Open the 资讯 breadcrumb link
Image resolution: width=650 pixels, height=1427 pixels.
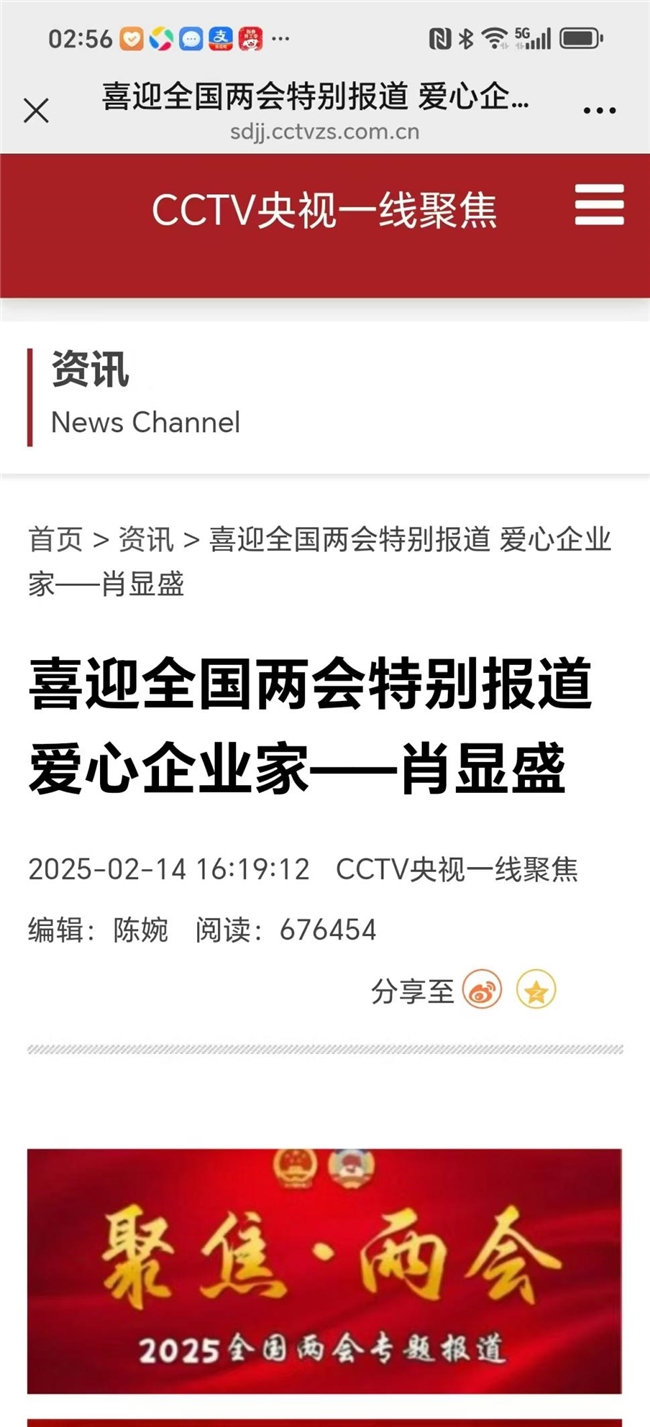click(x=146, y=540)
